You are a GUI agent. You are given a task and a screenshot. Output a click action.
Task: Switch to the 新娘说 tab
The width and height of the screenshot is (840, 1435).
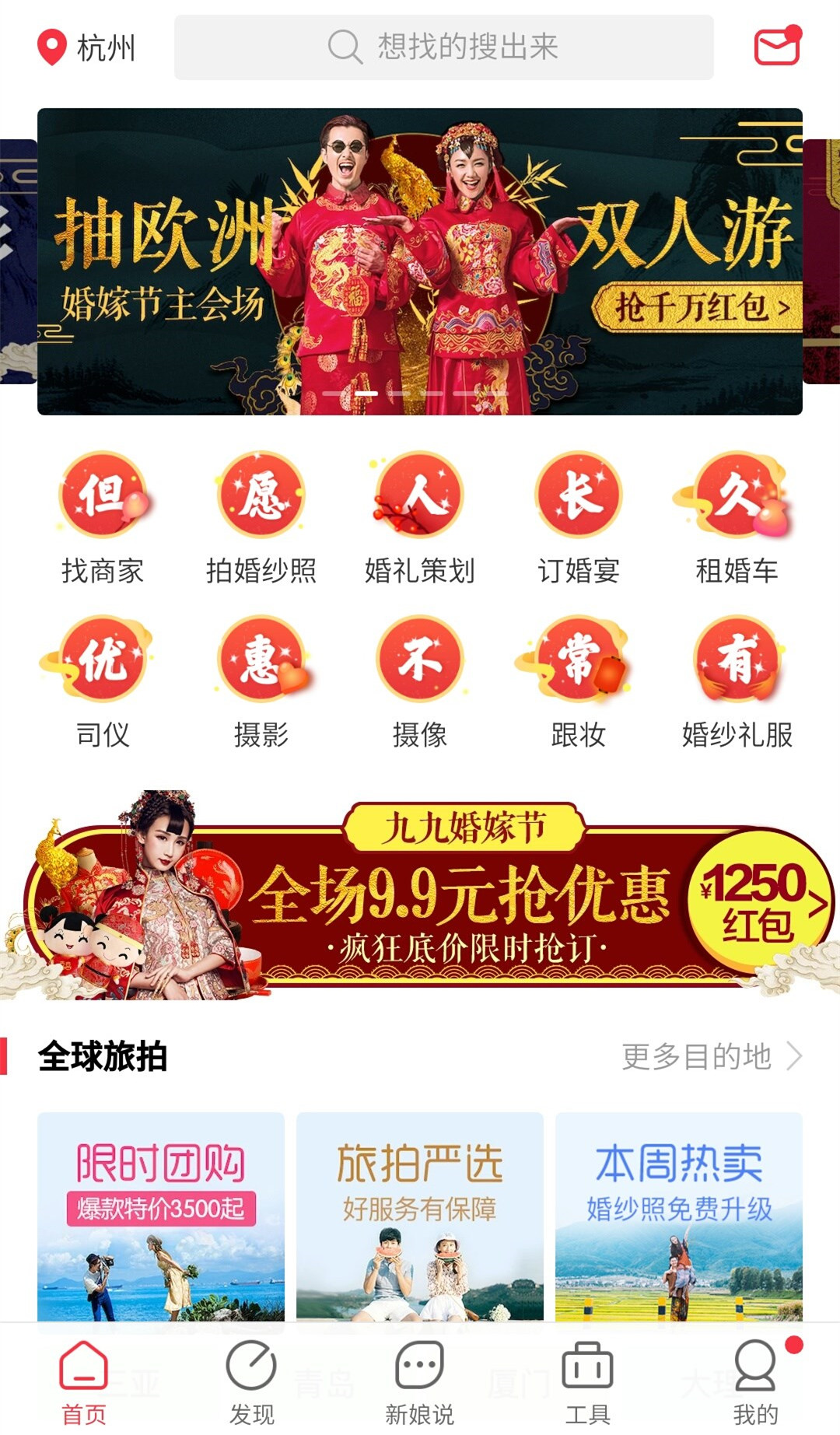point(420,1382)
